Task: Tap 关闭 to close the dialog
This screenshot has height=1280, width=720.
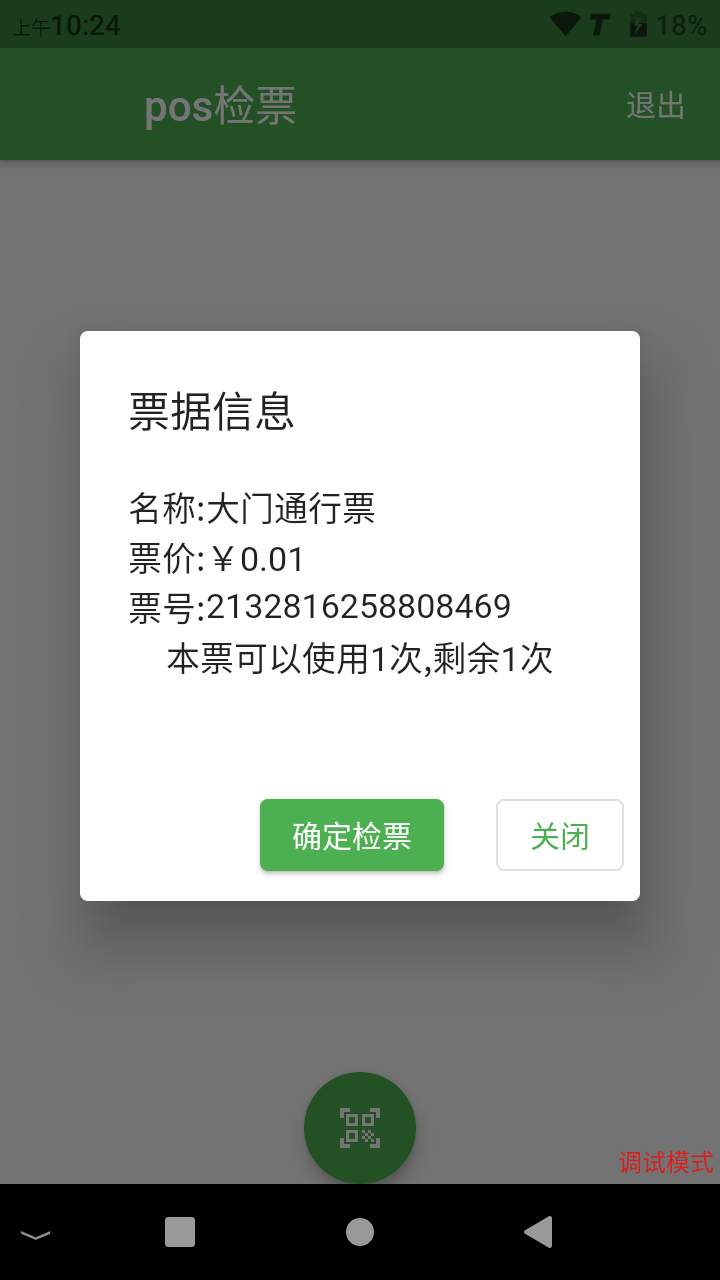Action: tap(560, 835)
